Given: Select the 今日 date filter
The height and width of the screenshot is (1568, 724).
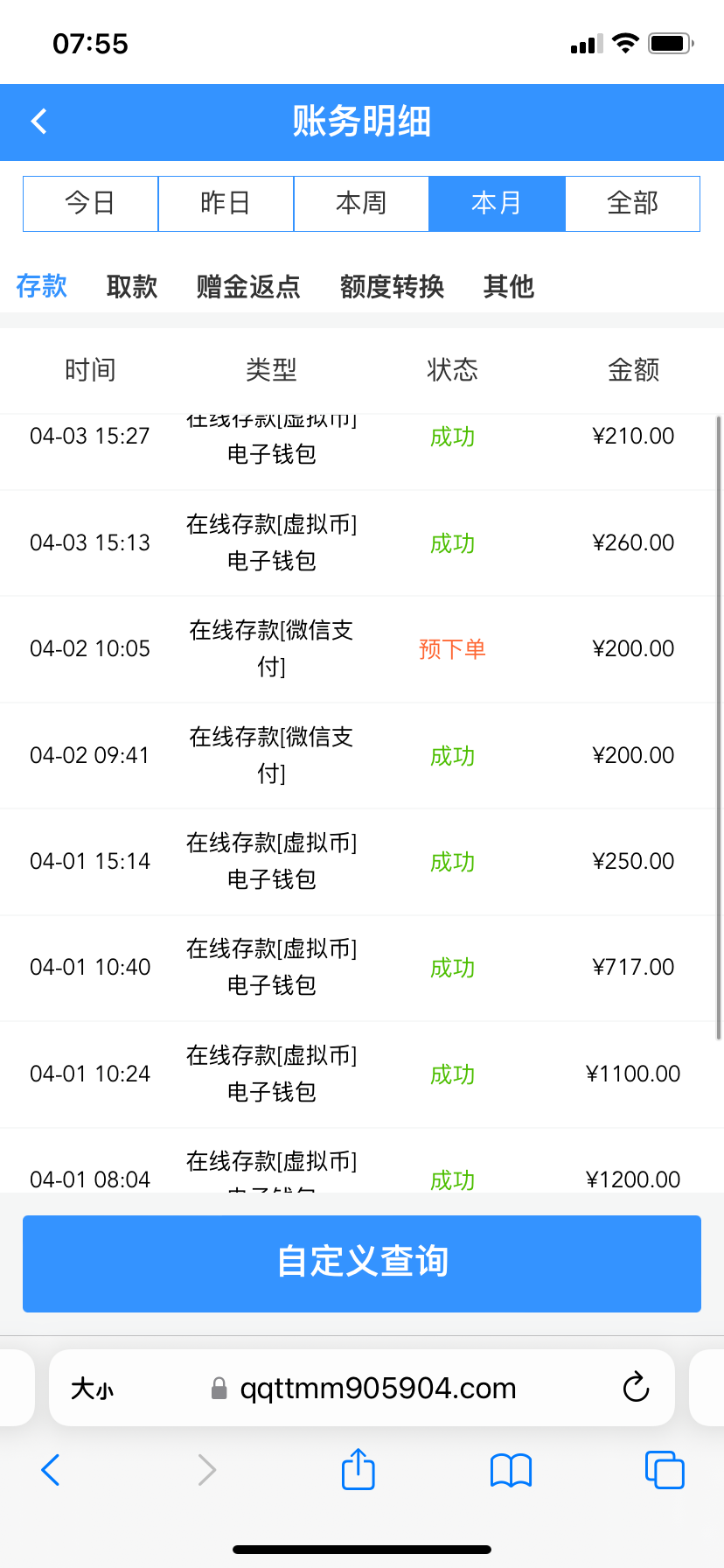Looking at the screenshot, I should pos(90,204).
